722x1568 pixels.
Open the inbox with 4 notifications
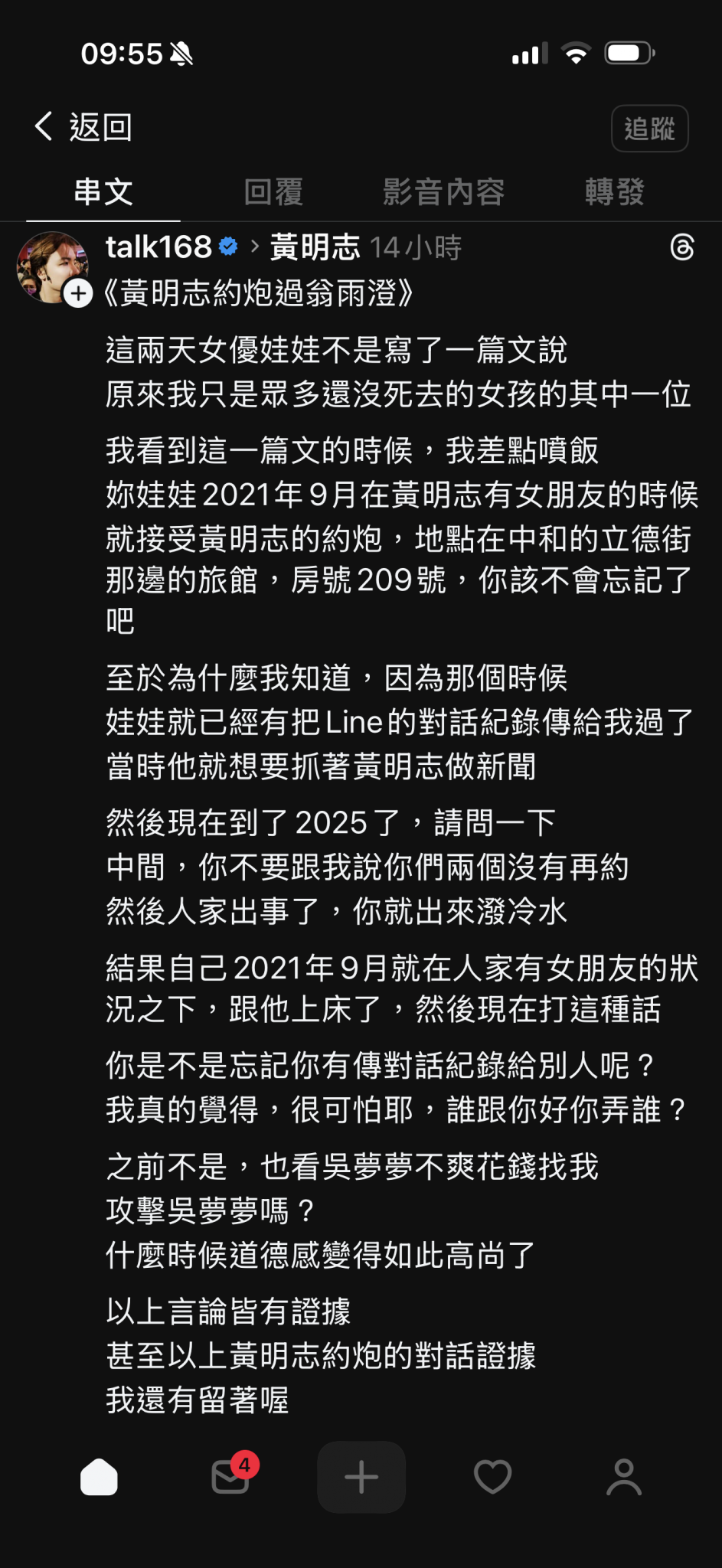[x=230, y=1477]
